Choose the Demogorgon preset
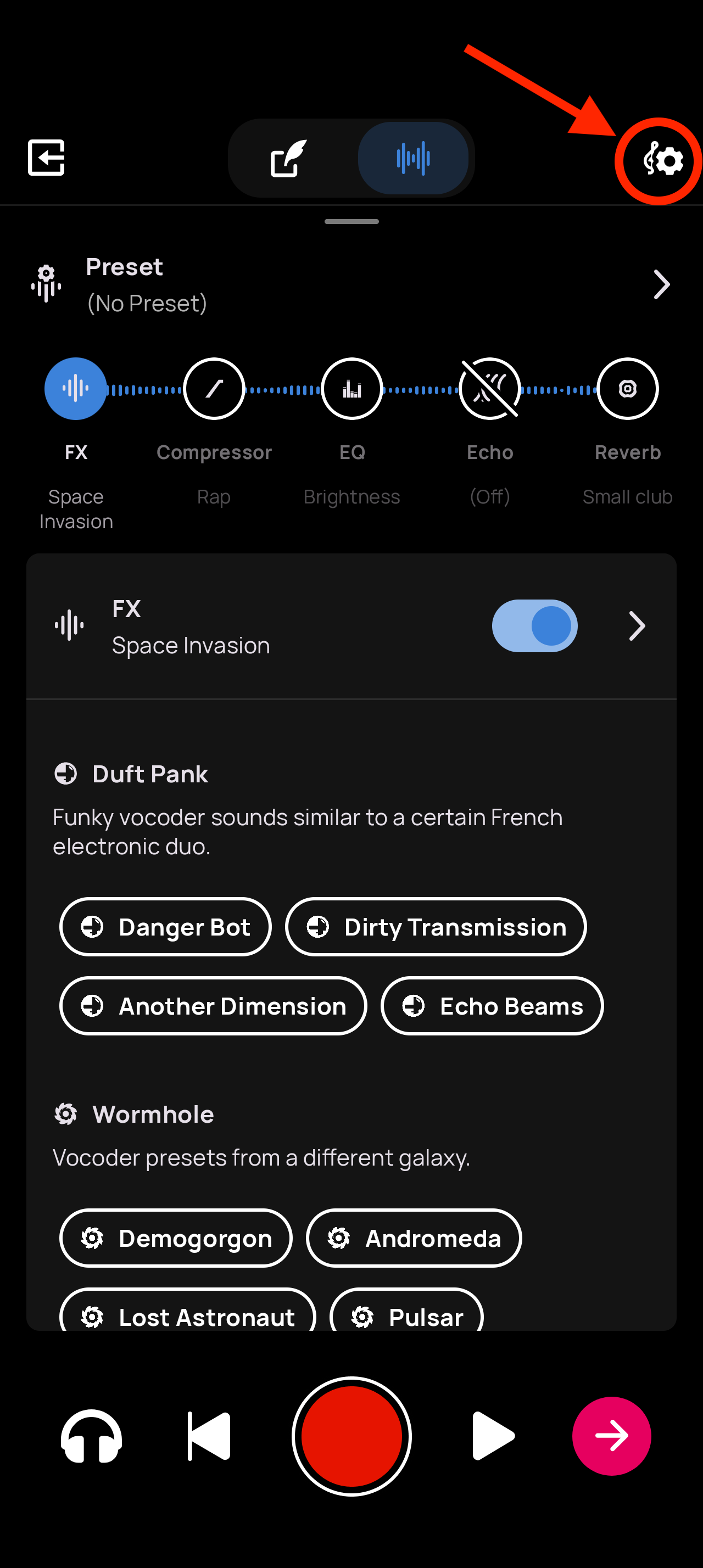703x1568 pixels. click(x=176, y=1237)
